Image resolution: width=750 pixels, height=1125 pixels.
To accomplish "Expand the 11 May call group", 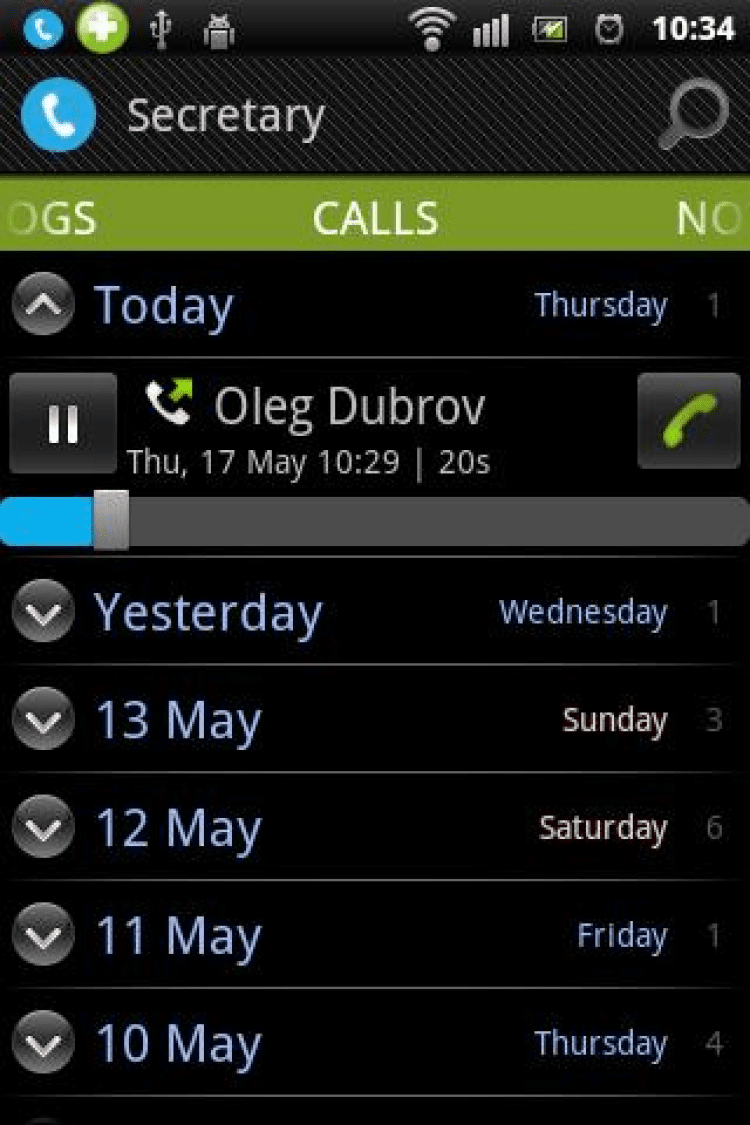I will click(43, 935).
